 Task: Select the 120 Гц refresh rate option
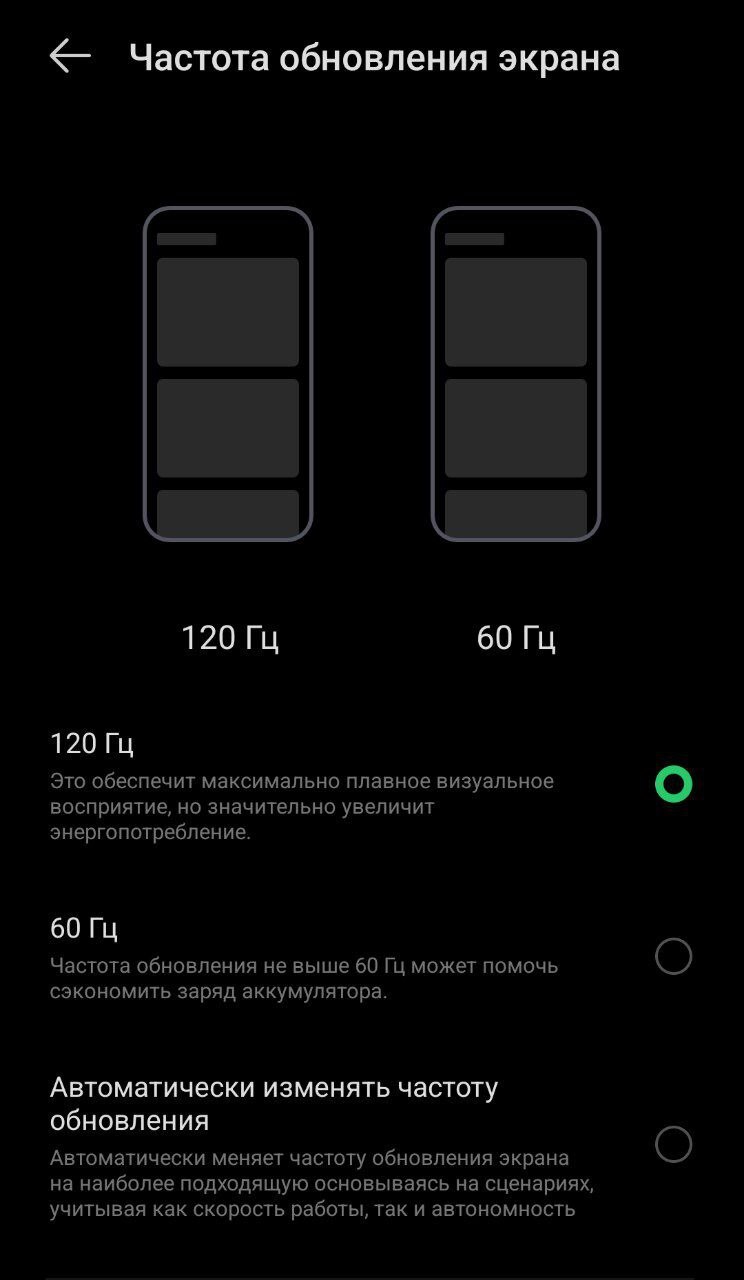pyautogui.click(x=673, y=785)
